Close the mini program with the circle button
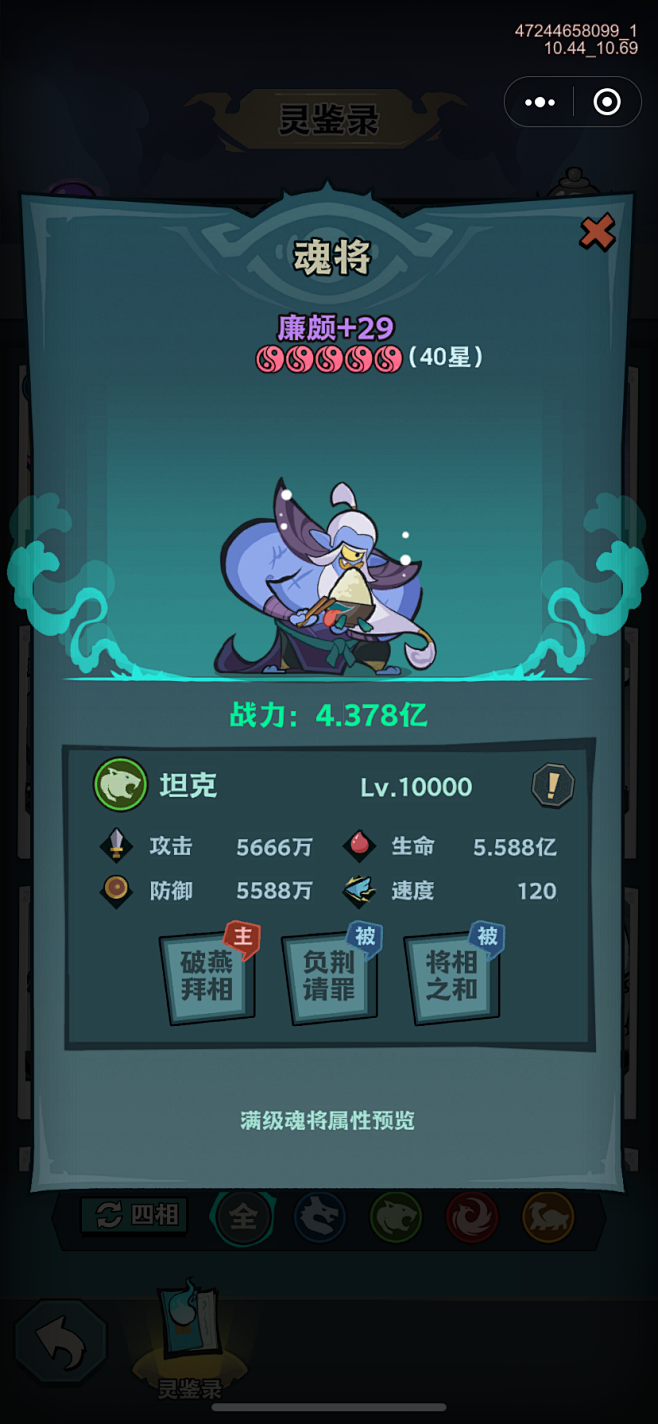Viewport: 658px width, 1424px height. coord(607,102)
